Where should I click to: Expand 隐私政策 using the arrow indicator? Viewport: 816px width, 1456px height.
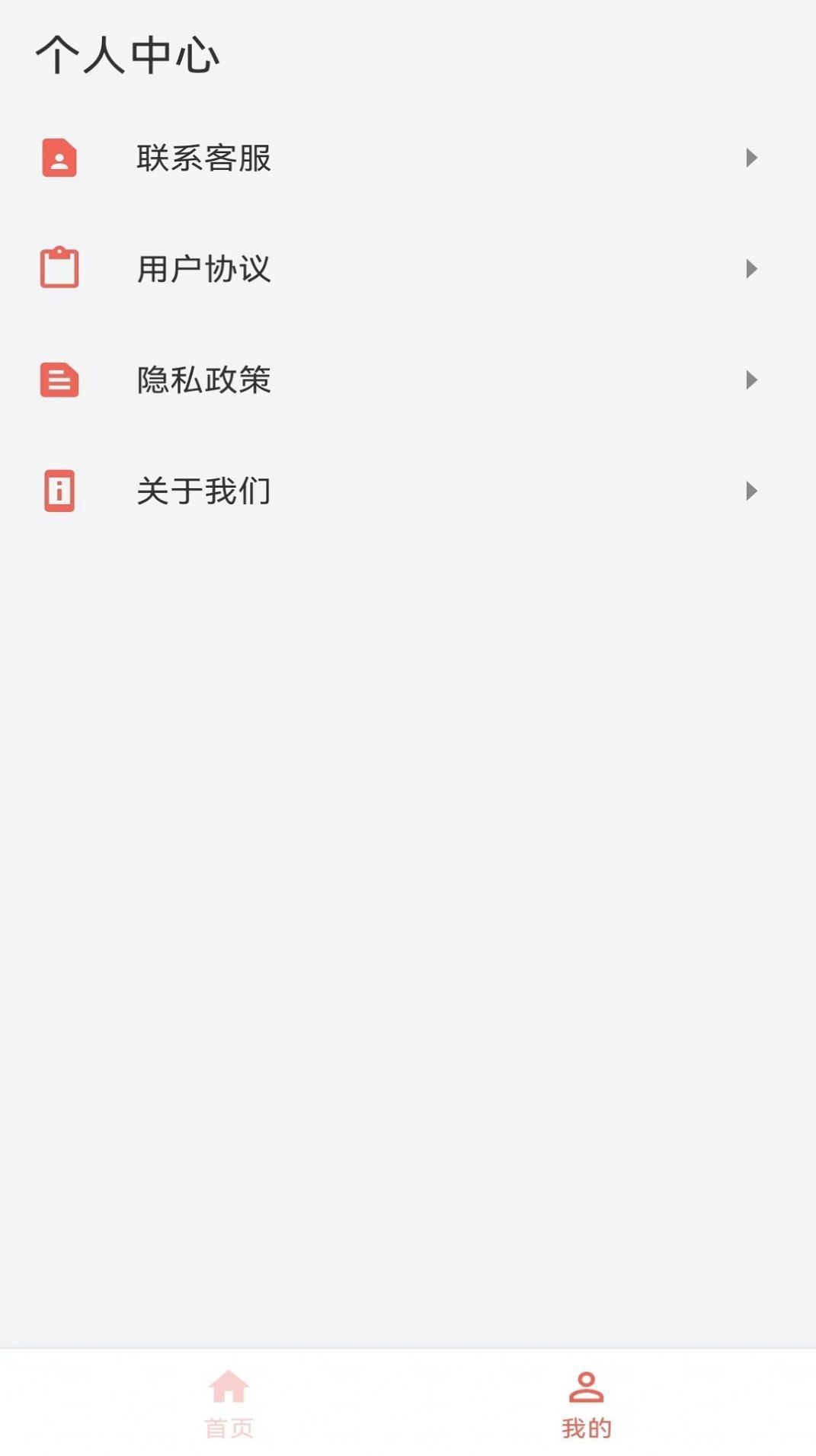pos(752,380)
